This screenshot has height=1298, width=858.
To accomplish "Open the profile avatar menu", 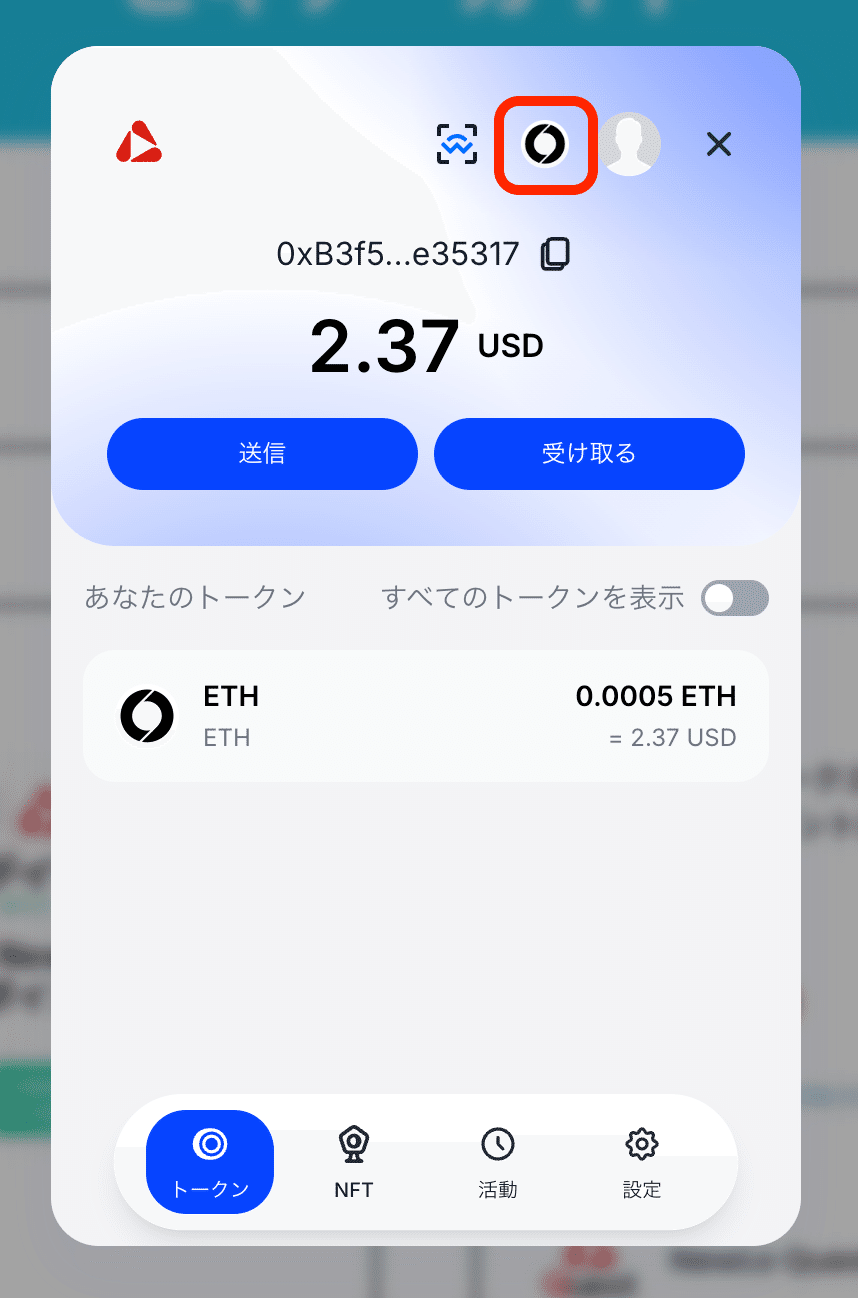I will tap(629, 144).
